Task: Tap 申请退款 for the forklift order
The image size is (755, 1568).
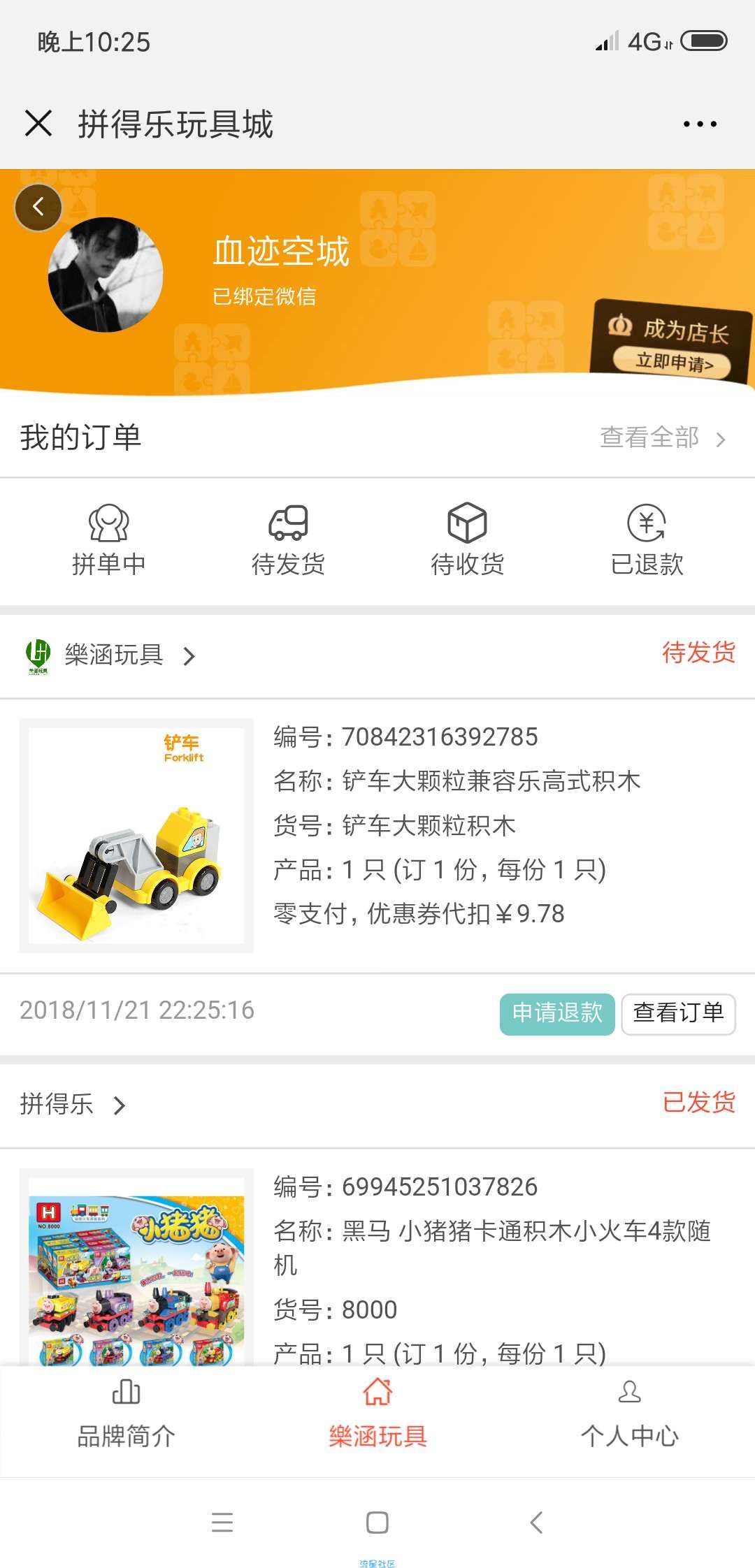Action: point(557,1013)
